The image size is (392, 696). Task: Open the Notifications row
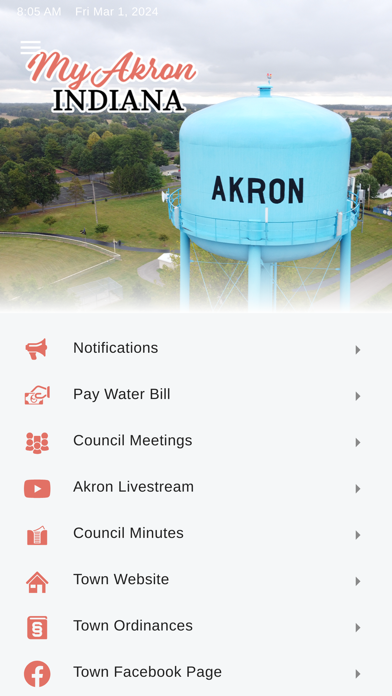click(196, 348)
